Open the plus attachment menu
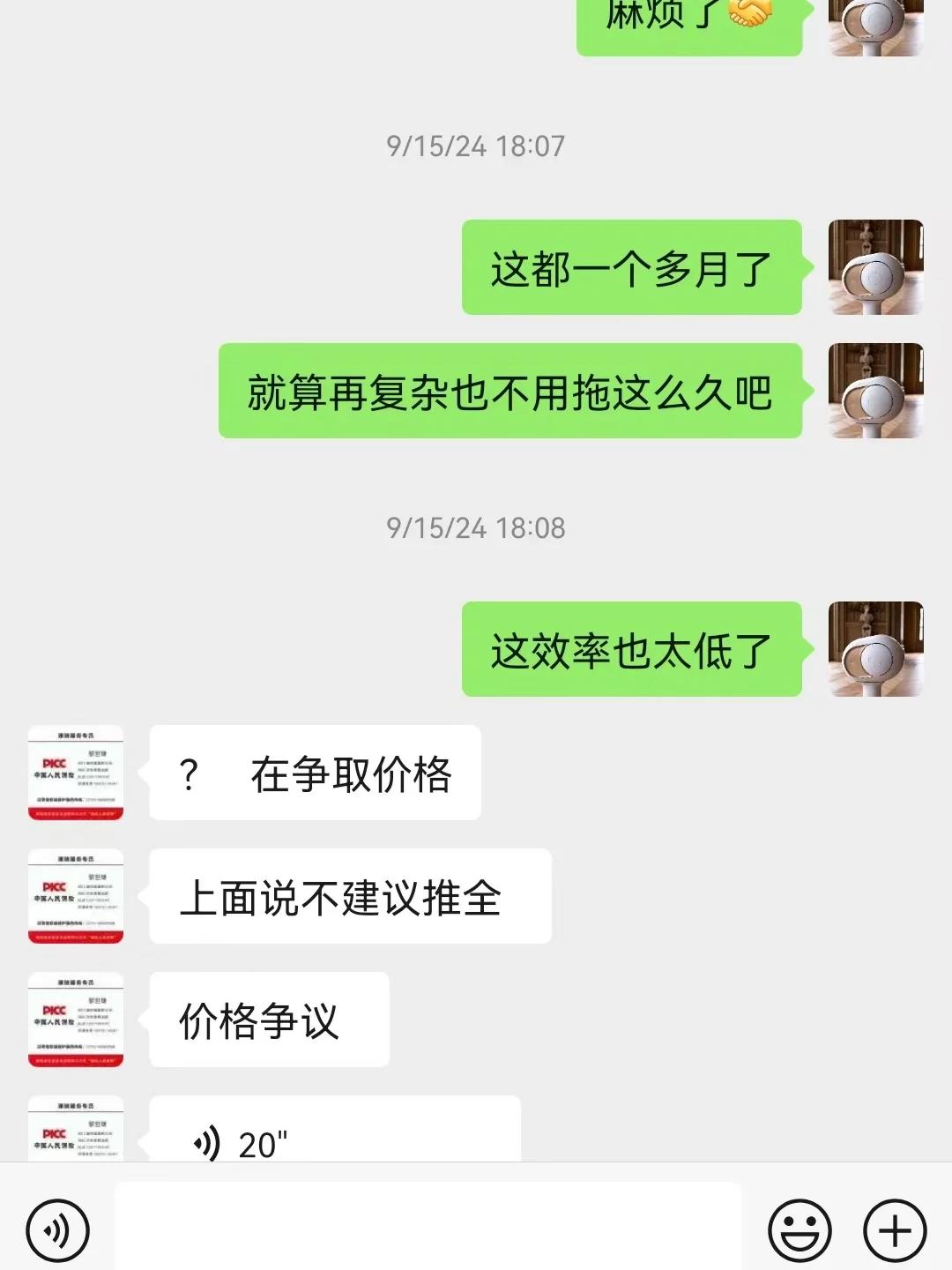The width and height of the screenshot is (952, 1270). tap(893, 1229)
